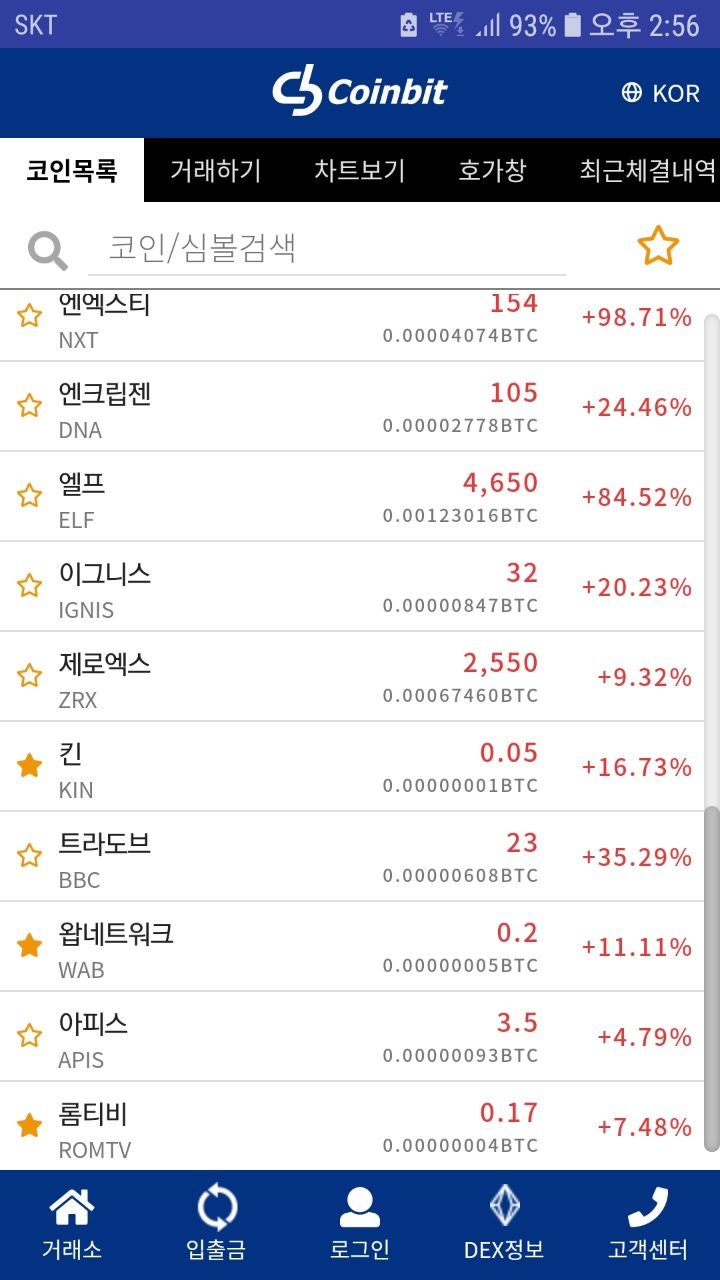Favorite ELF by tapping its star

(x=28, y=496)
